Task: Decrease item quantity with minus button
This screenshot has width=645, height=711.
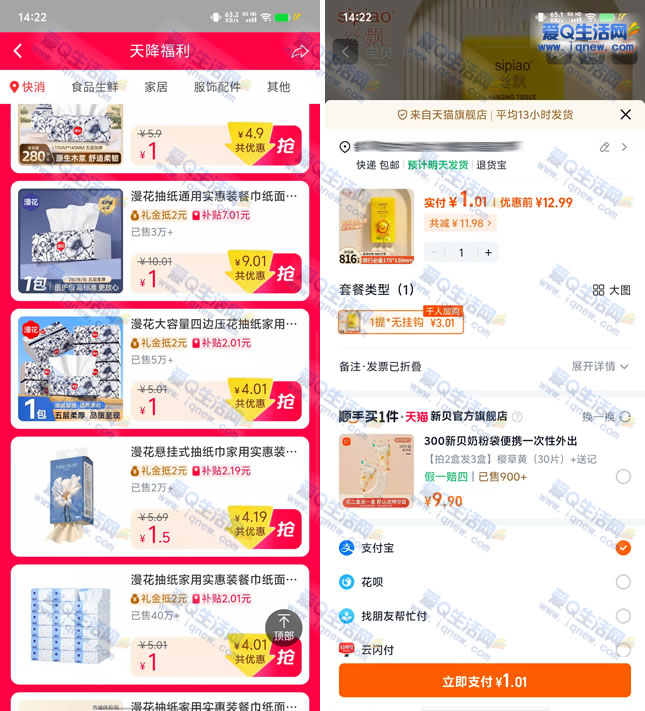Action: (x=435, y=252)
